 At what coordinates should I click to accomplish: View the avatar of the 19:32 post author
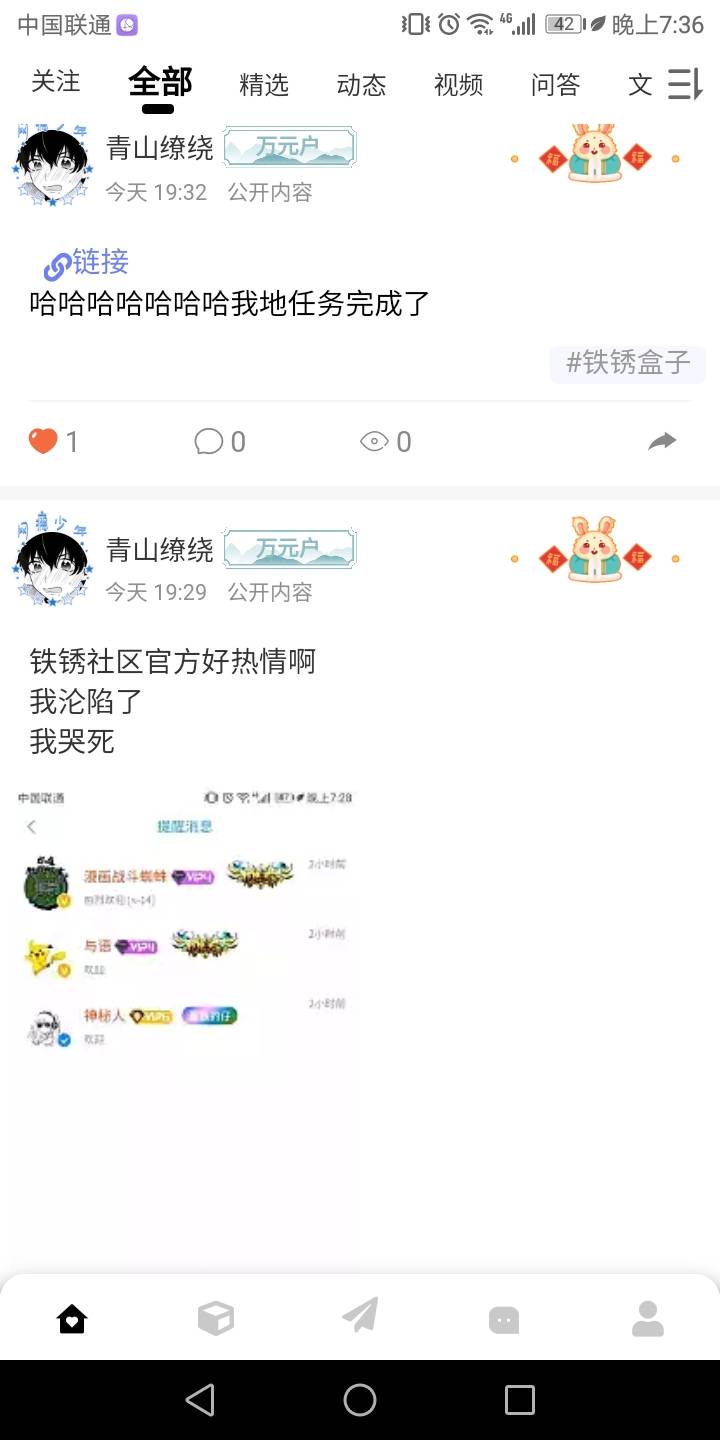[52, 167]
